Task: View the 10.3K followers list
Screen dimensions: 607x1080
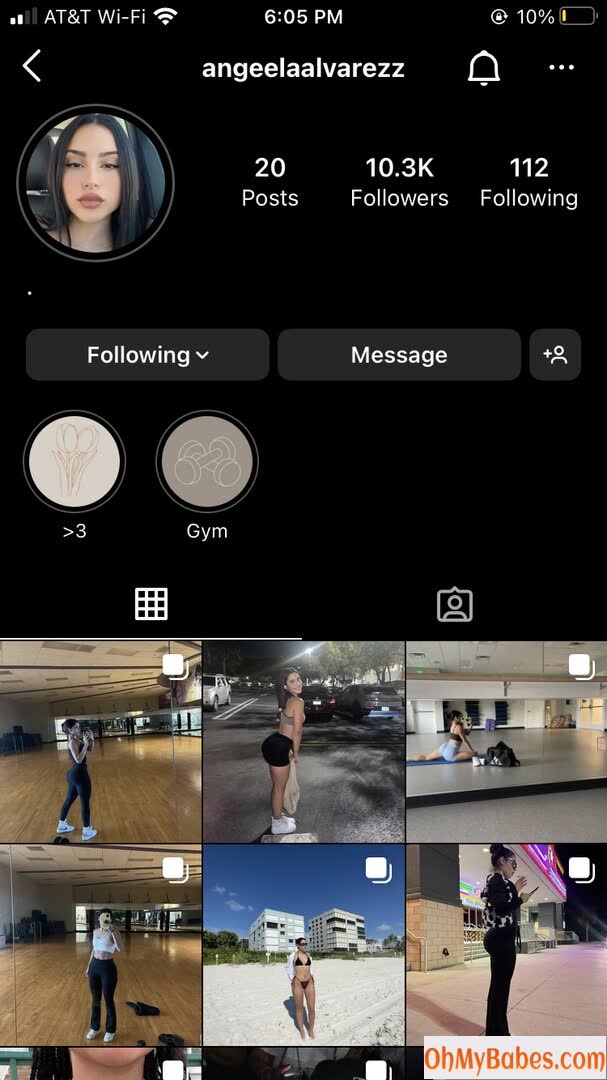Action: [x=399, y=181]
